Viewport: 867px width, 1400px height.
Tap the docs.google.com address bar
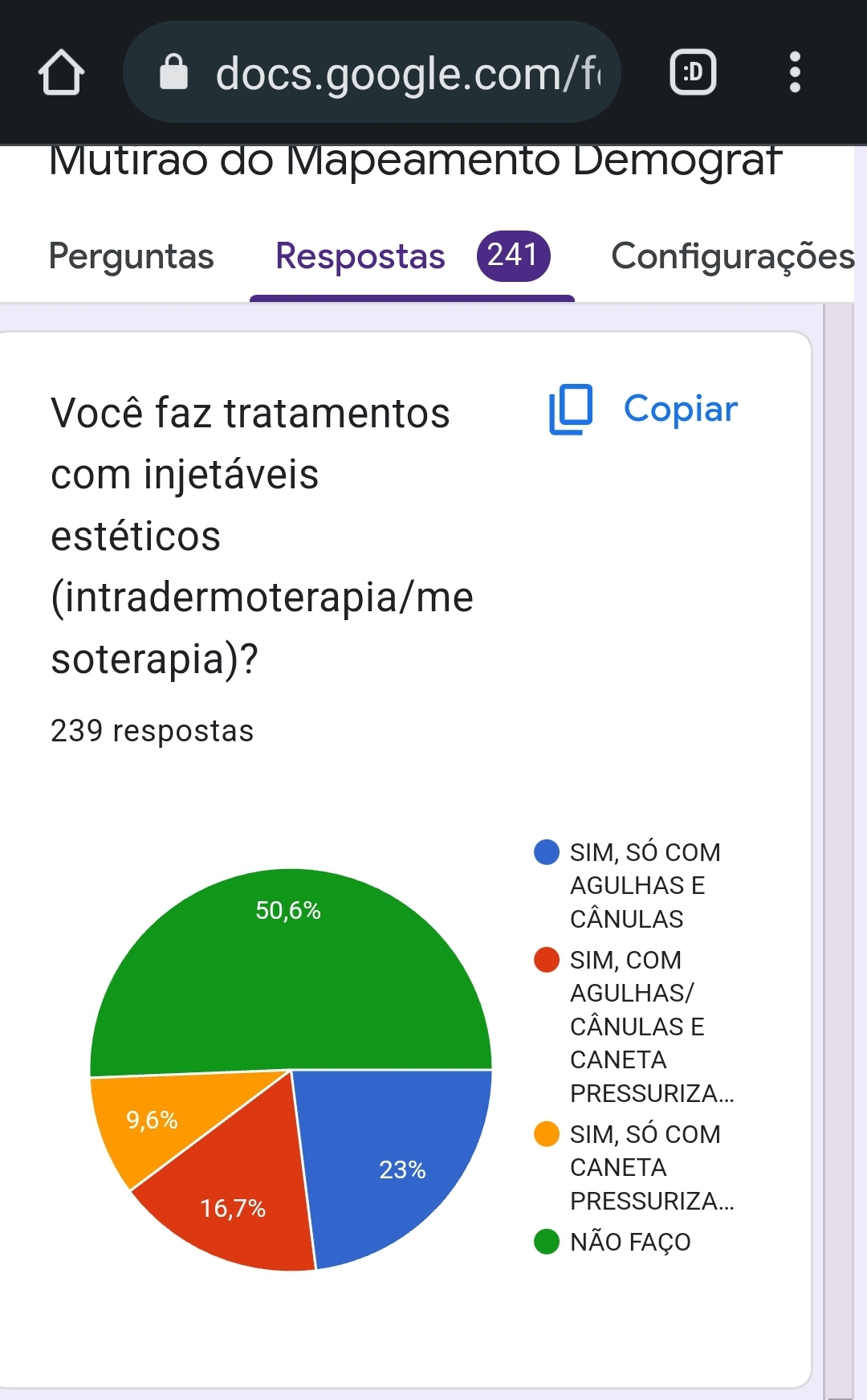click(372, 72)
